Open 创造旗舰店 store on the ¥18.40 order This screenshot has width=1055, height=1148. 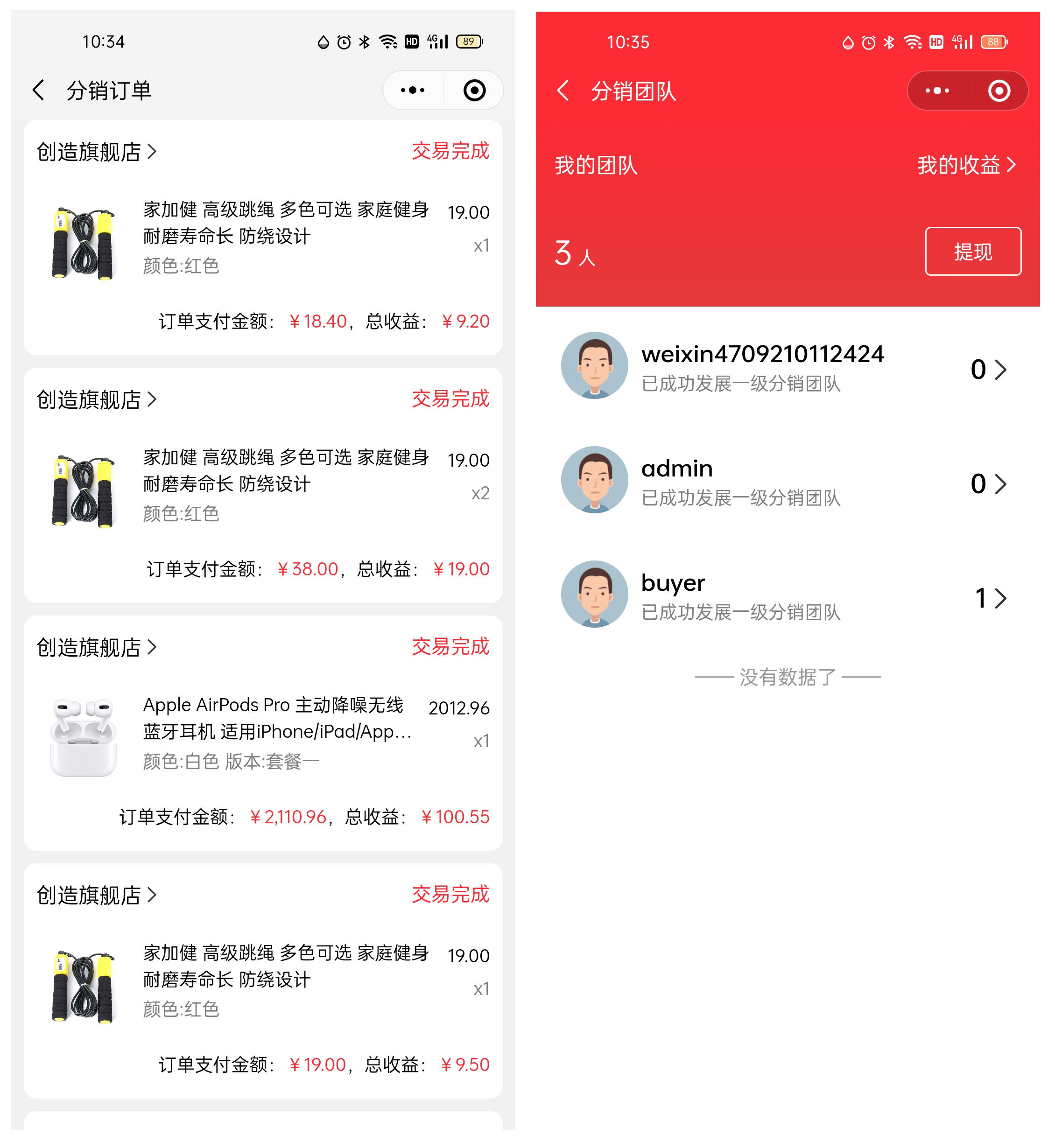click(x=96, y=152)
